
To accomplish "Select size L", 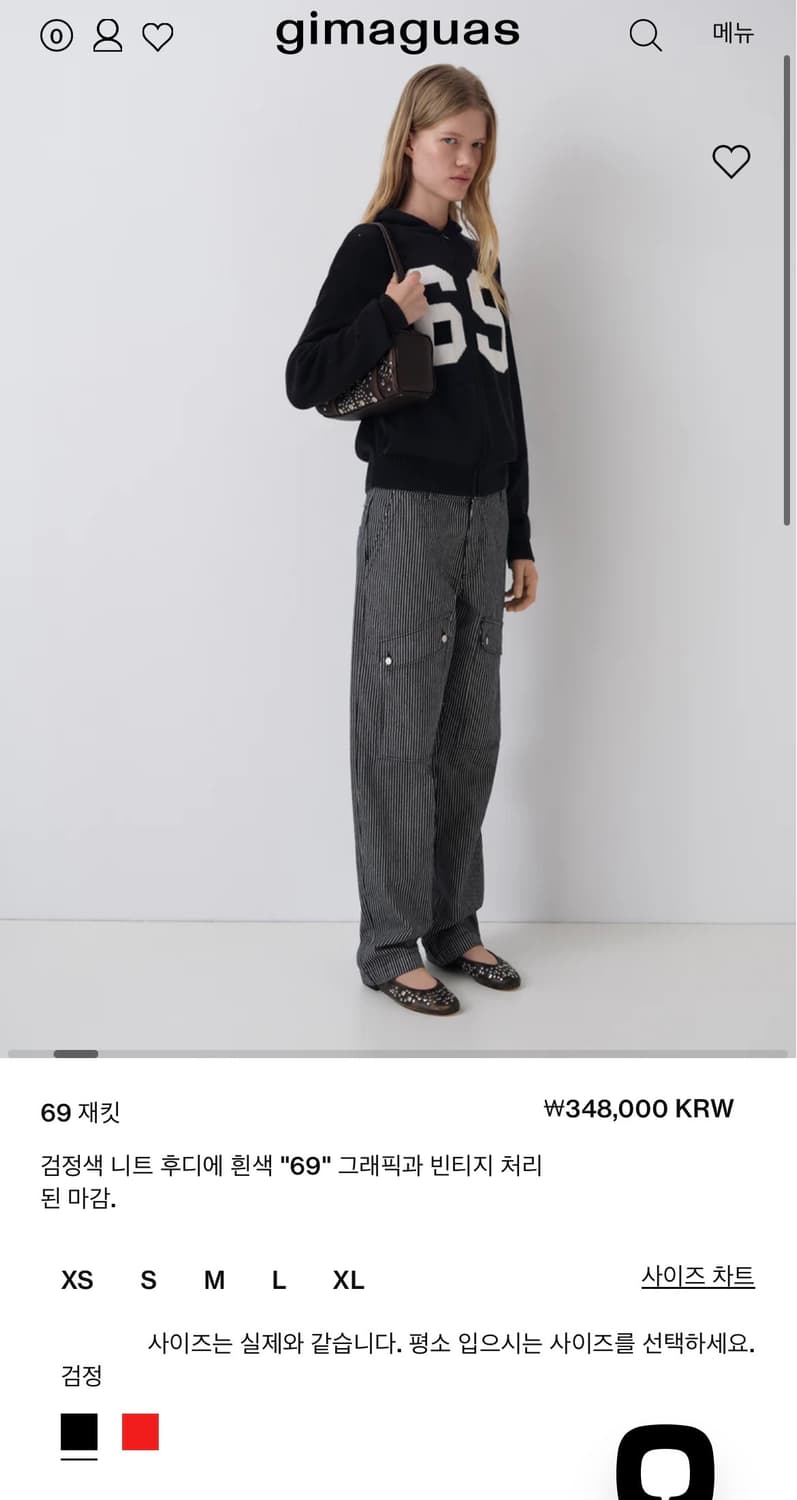I will [278, 1280].
